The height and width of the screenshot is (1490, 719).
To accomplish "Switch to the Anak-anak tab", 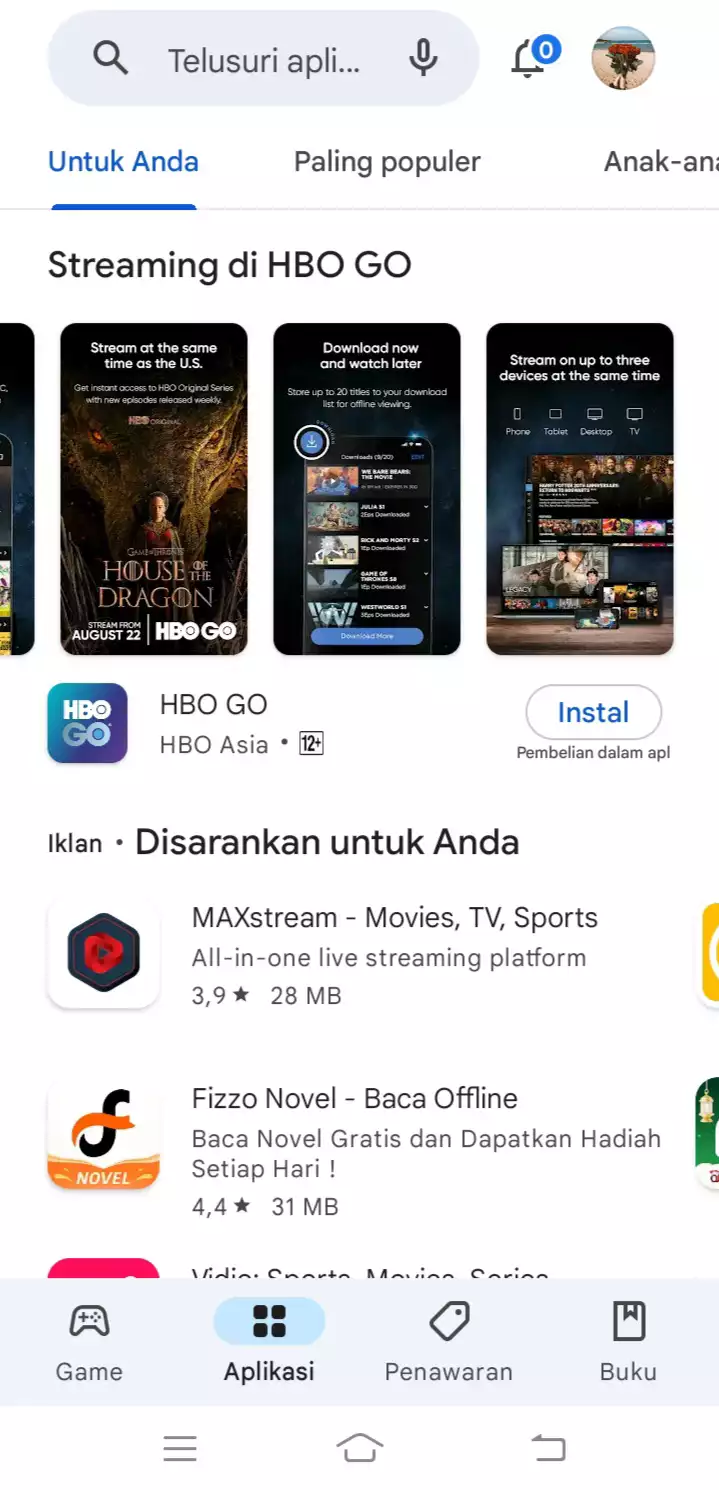I will (x=660, y=162).
